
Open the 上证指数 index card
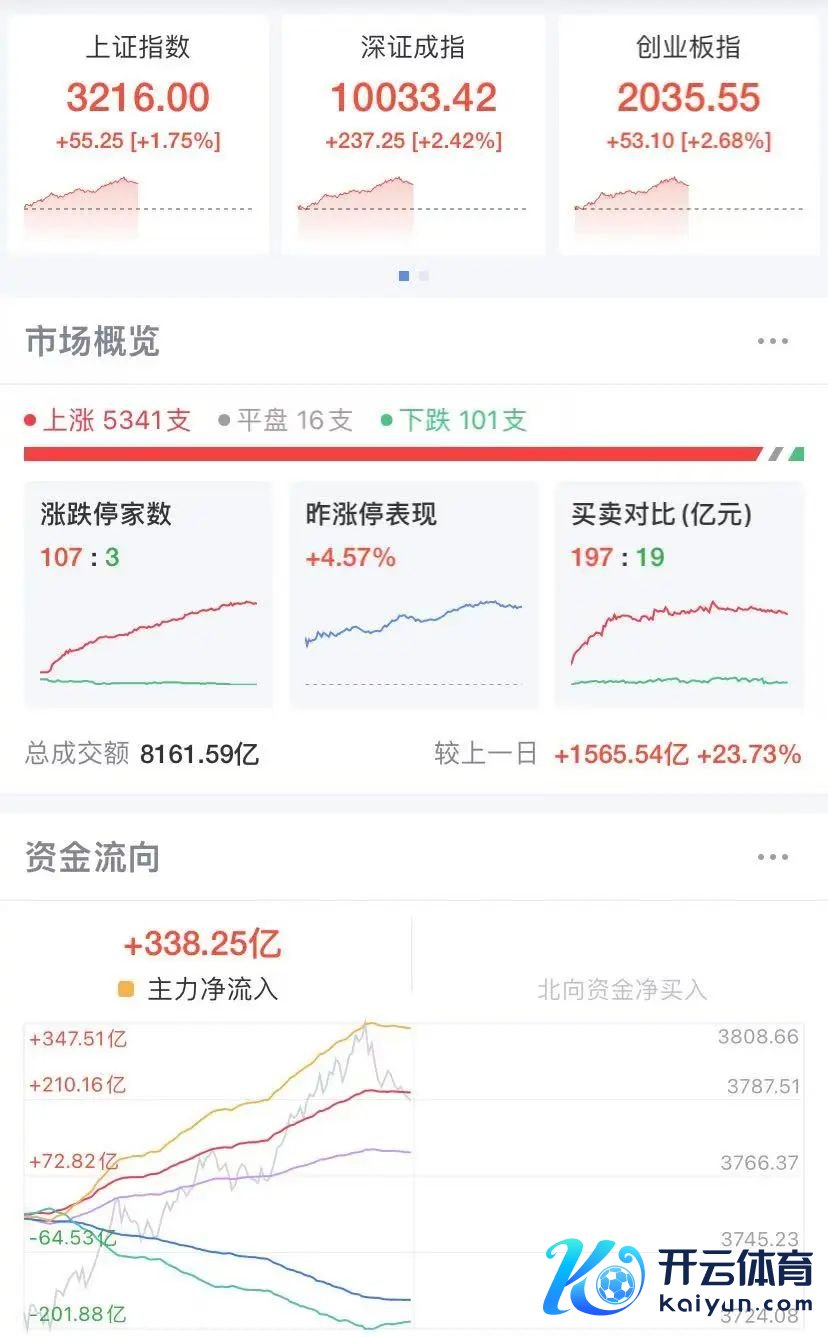click(x=138, y=133)
